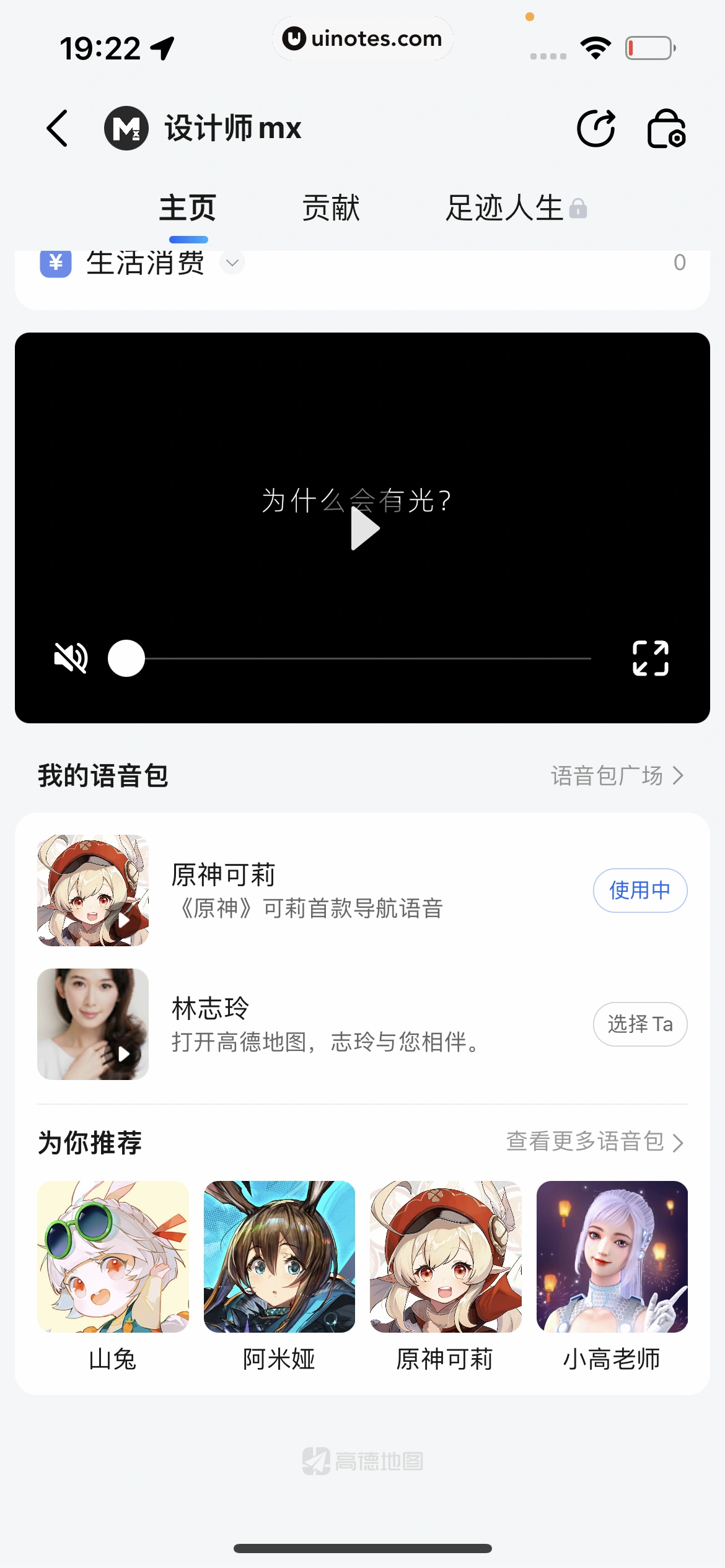Open 语音包广场
This screenshot has width=725, height=1568.
(x=617, y=775)
